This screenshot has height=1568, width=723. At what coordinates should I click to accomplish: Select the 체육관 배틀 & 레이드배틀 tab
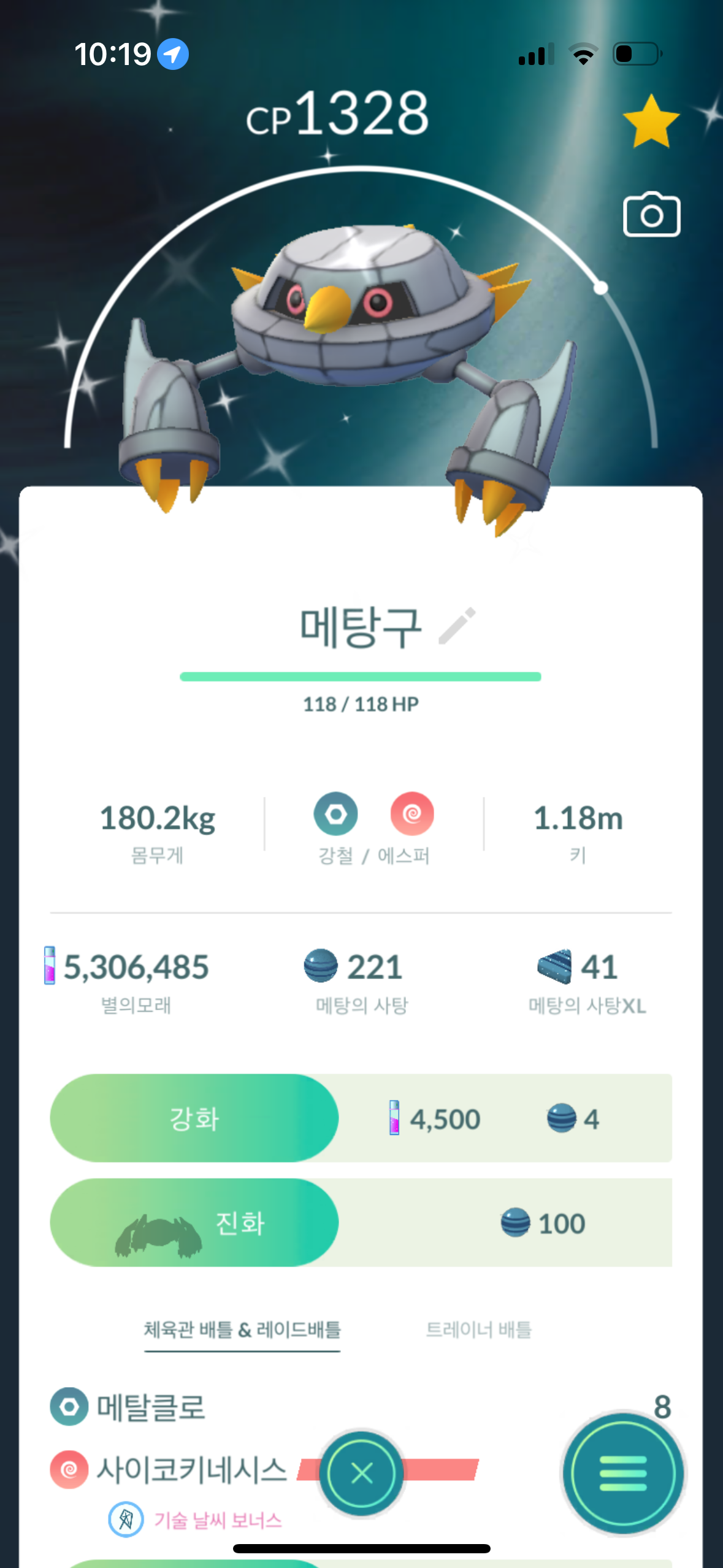[242, 1329]
